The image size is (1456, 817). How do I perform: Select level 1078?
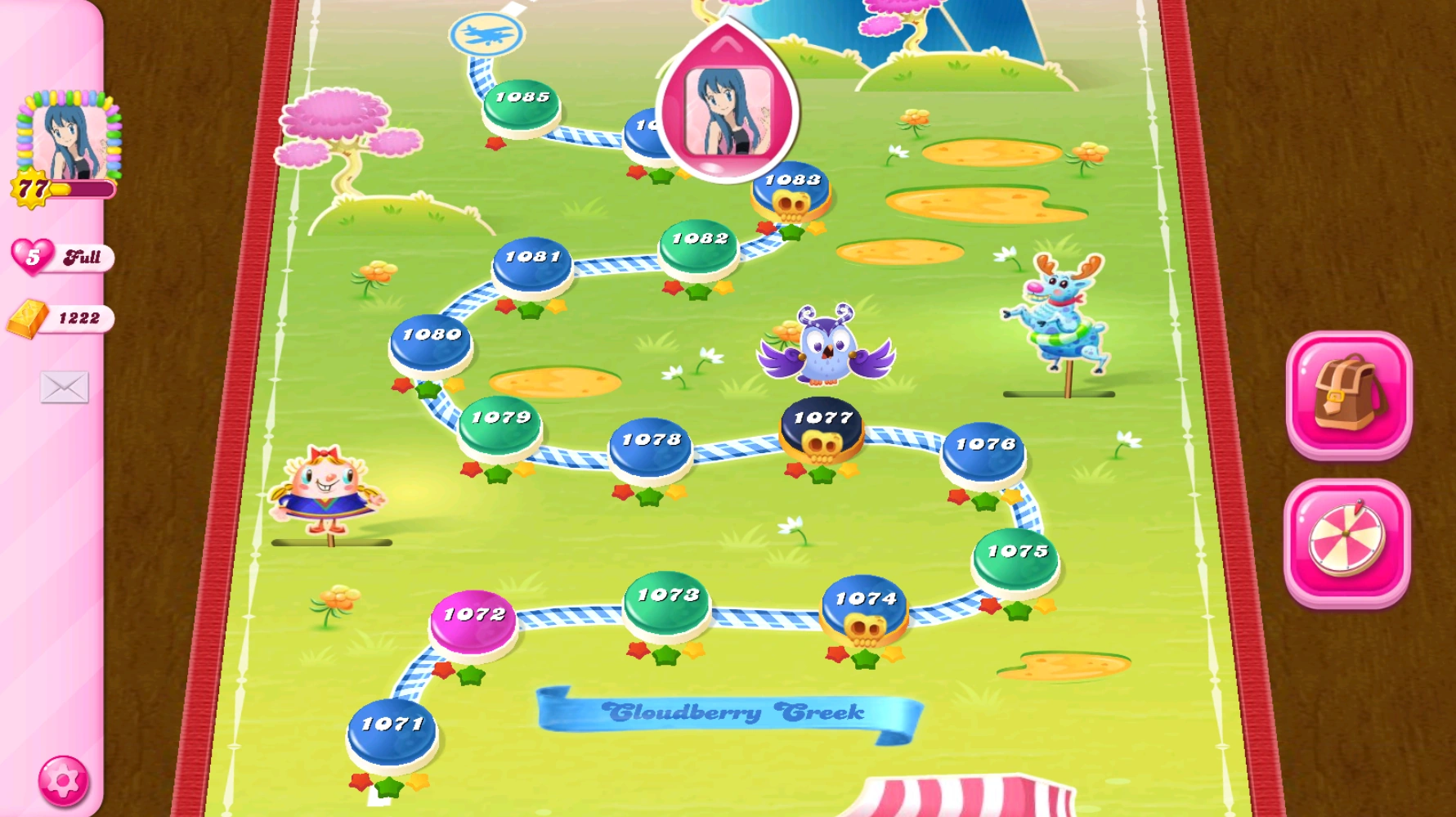coord(651,446)
